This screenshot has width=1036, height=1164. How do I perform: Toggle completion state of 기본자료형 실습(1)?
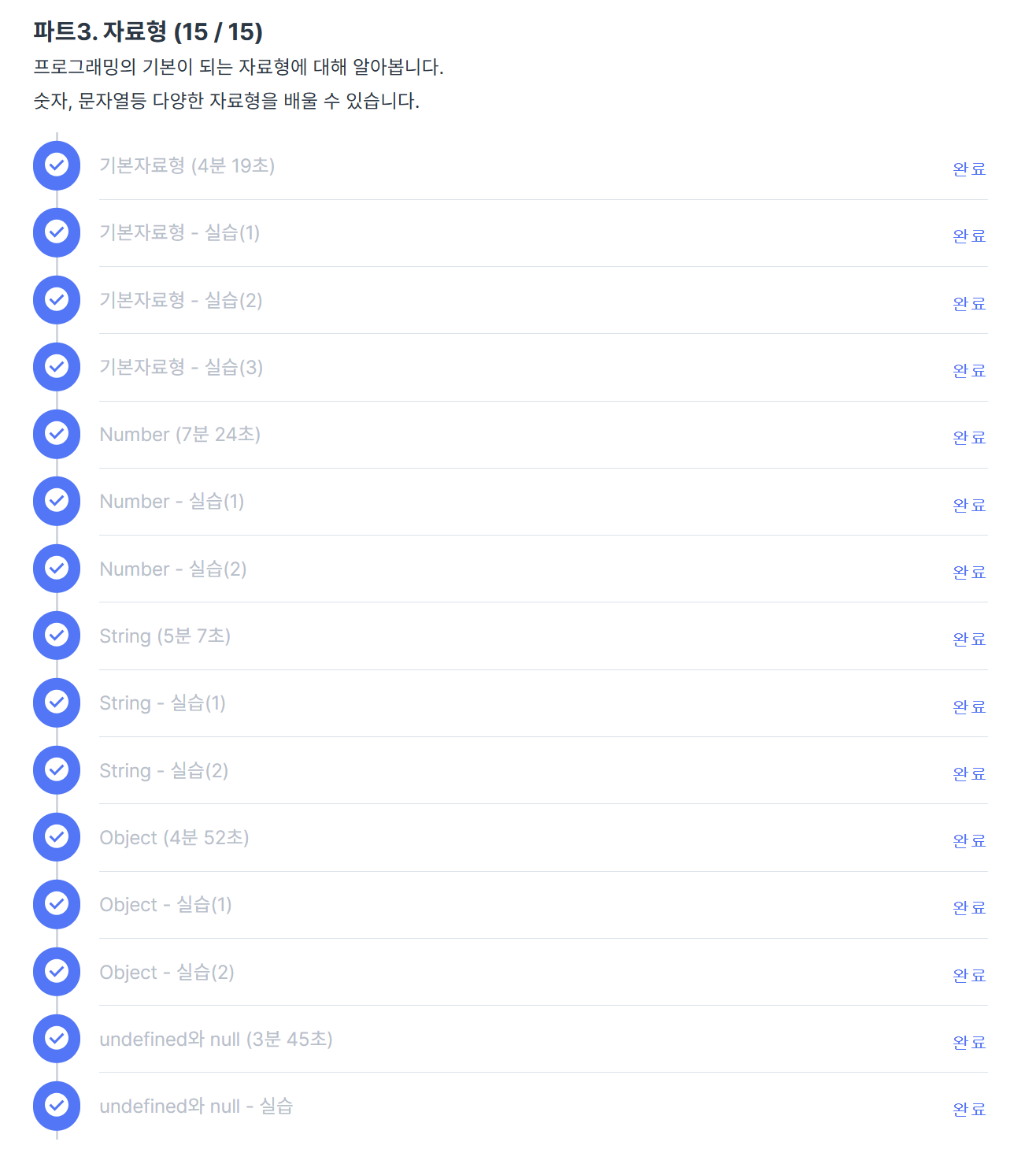(x=56, y=233)
